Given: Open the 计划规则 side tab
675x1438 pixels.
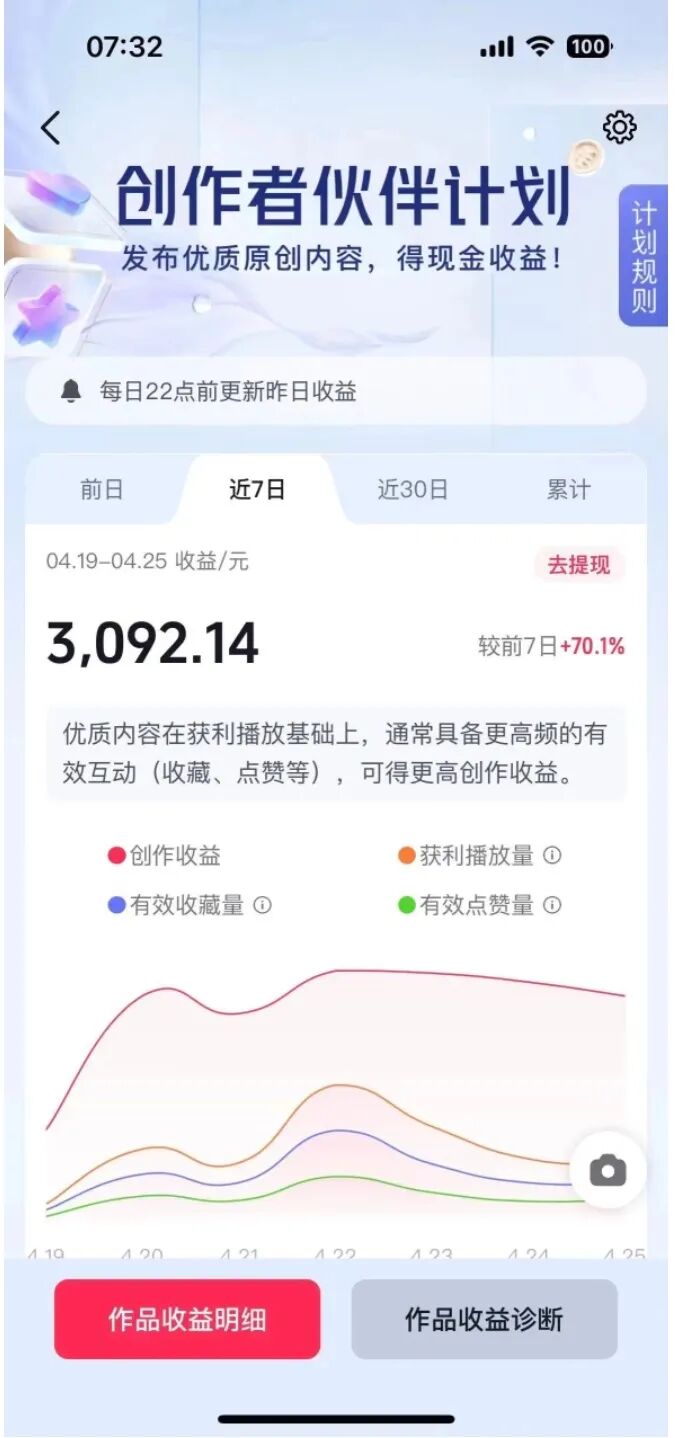Looking at the screenshot, I should 643,256.
